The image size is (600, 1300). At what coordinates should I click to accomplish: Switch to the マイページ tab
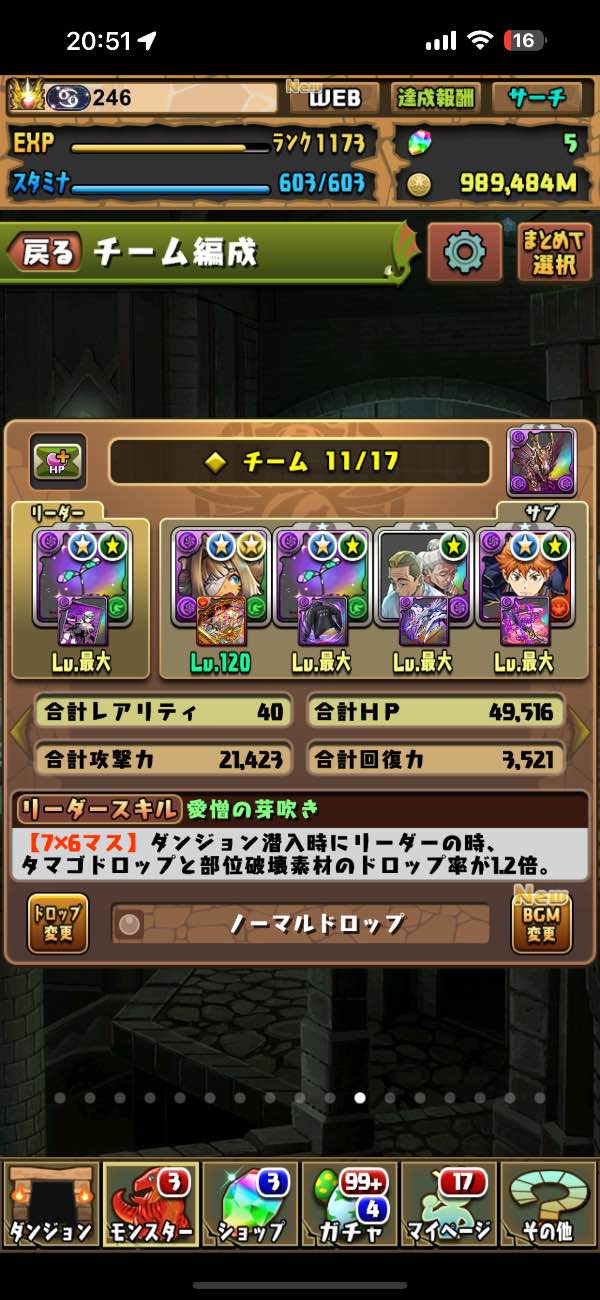click(448, 1205)
